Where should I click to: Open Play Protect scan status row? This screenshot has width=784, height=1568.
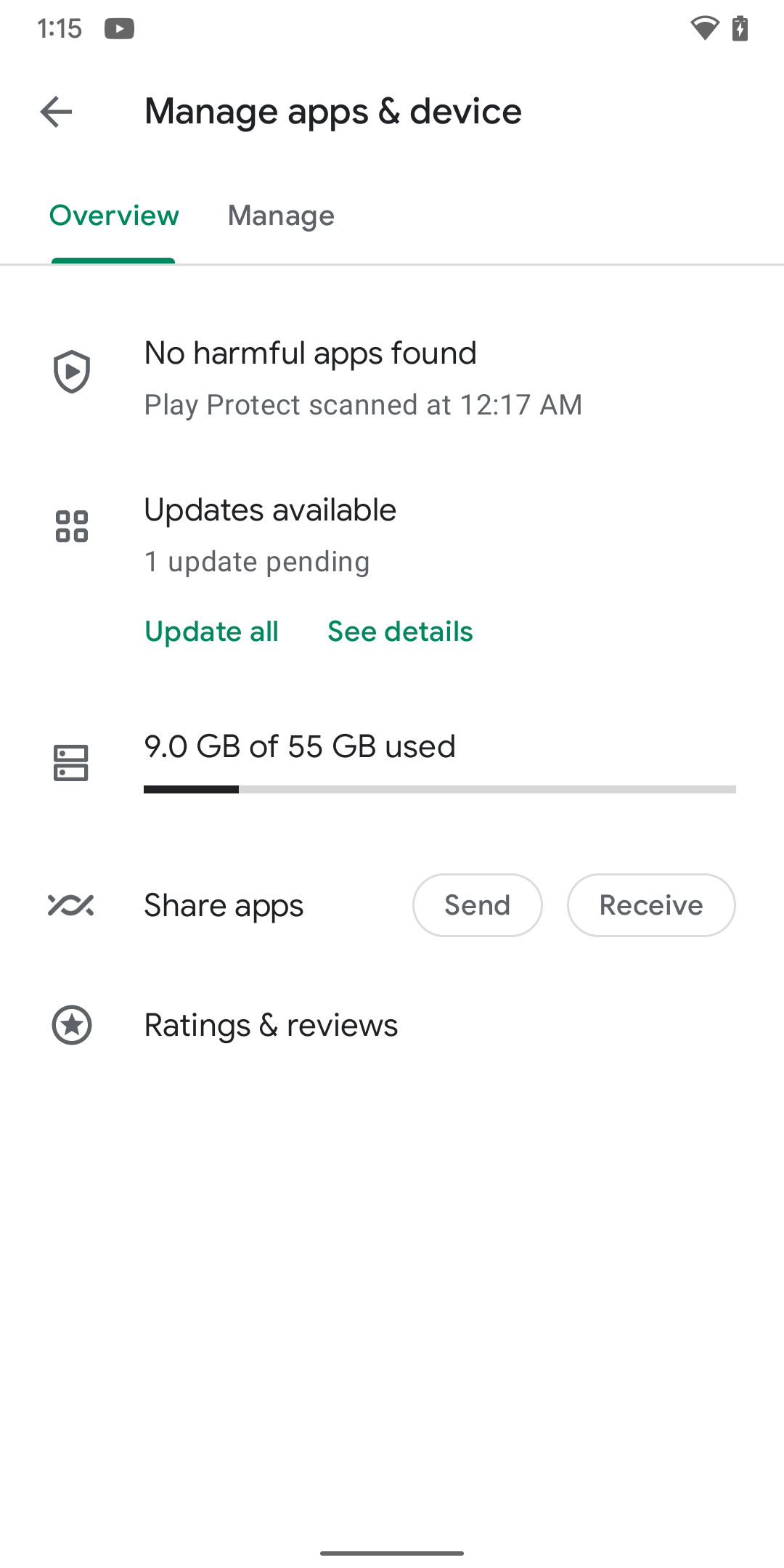coord(363,376)
